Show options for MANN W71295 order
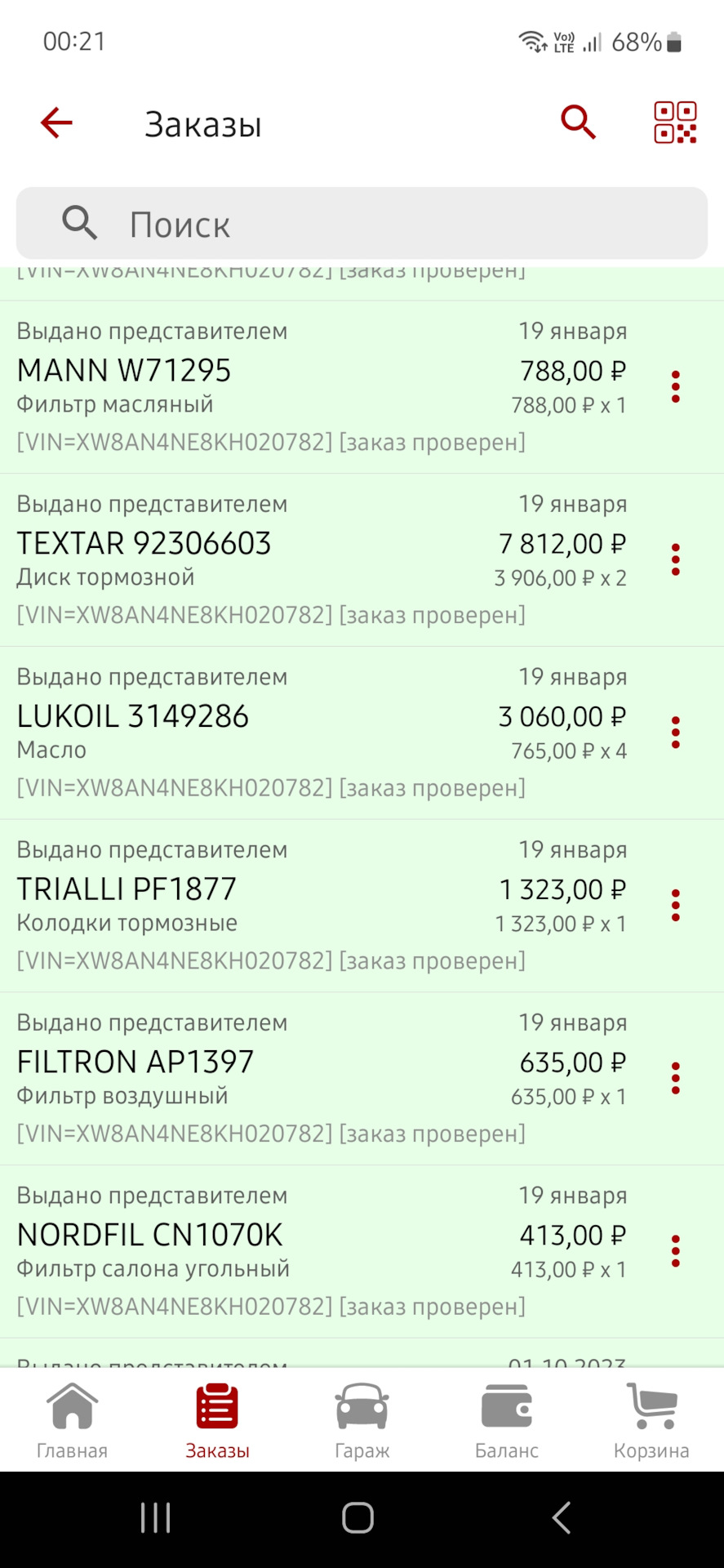The image size is (724, 1568). [x=676, y=387]
